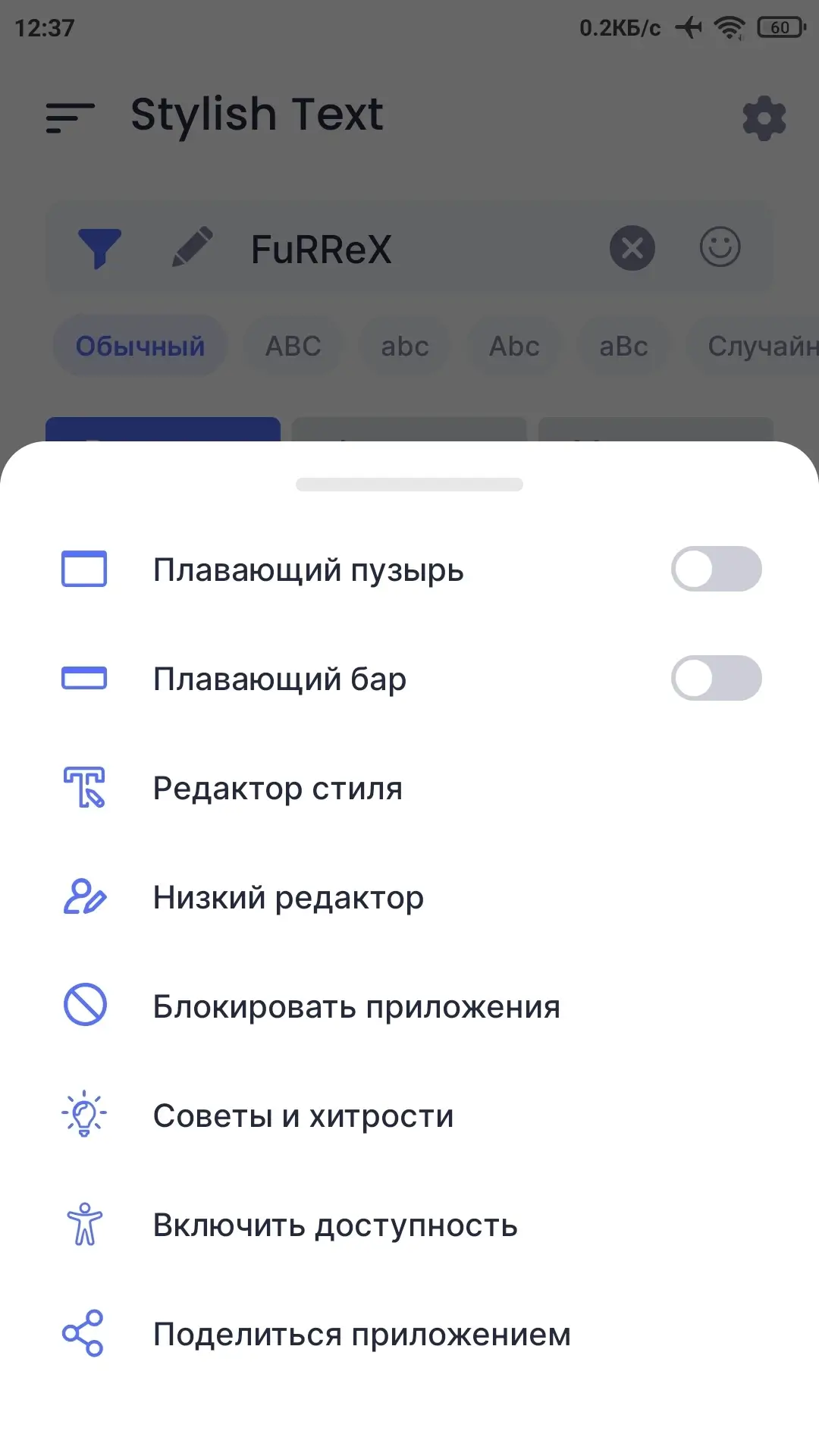Clear the FuRReX text field
The height and width of the screenshot is (1456, 819).
click(632, 248)
